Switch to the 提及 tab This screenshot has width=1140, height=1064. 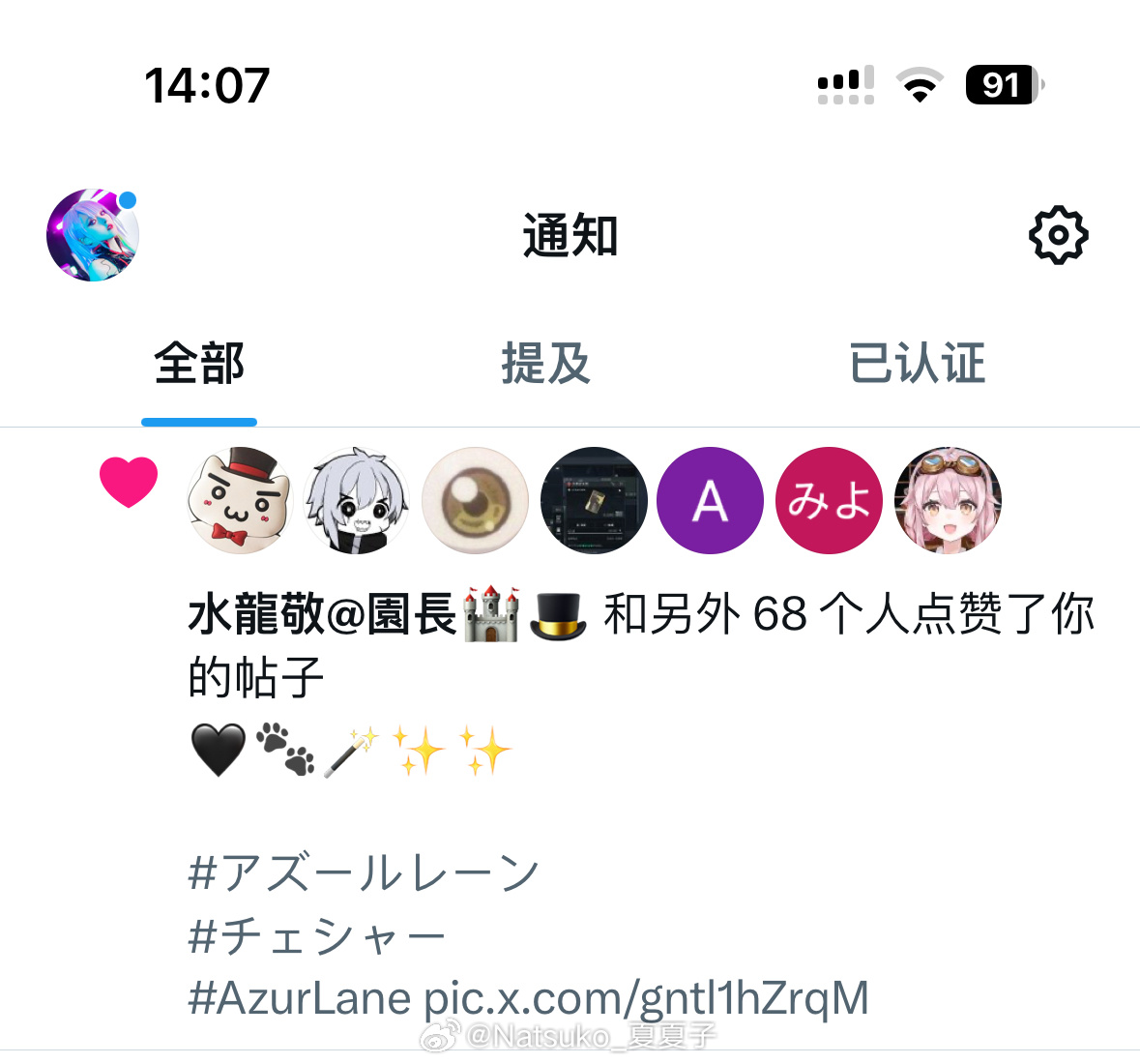point(545,365)
